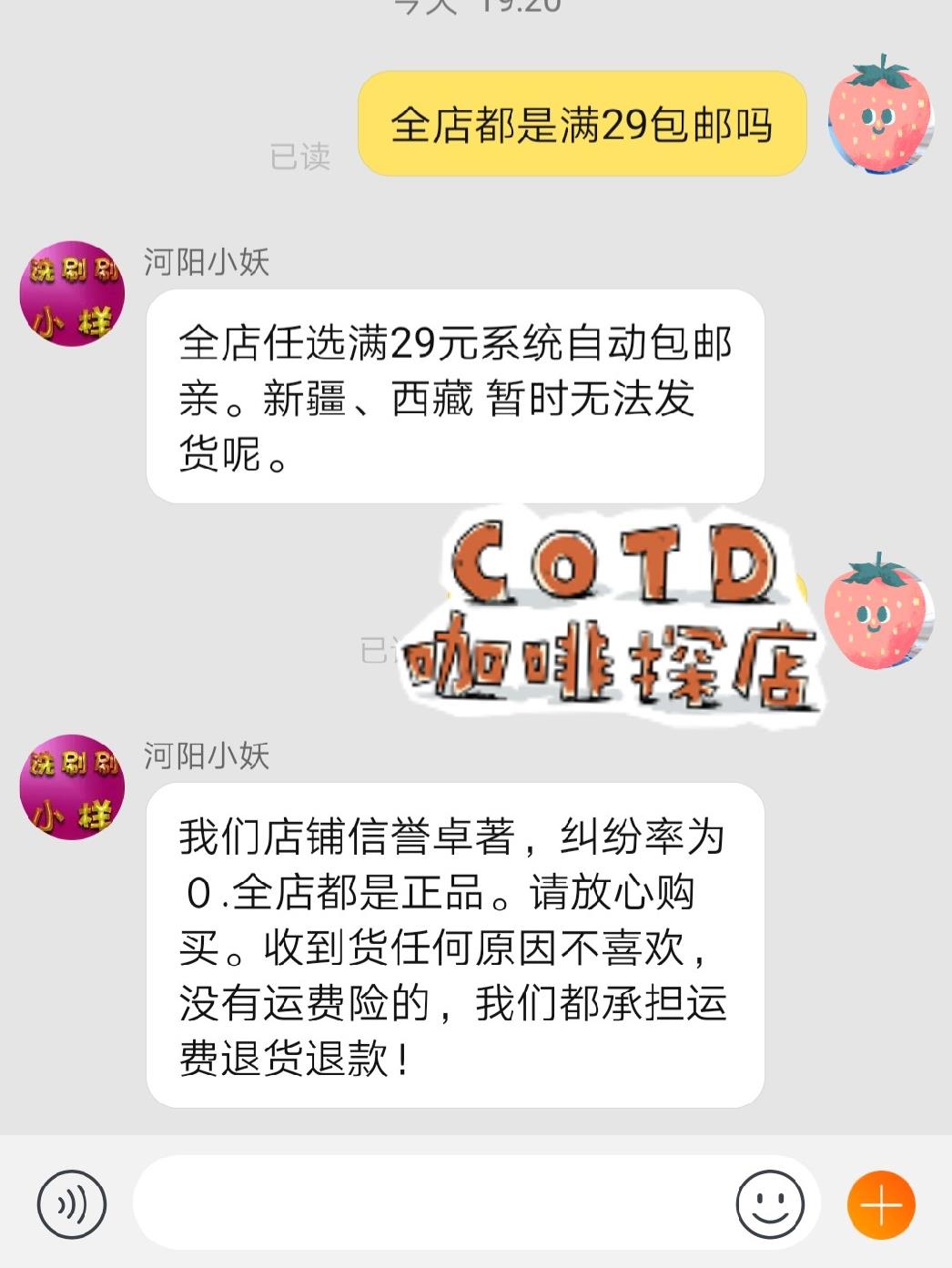The image size is (952, 1268).
Task: Switch to voice message input
Action: tap(71, 1204)
